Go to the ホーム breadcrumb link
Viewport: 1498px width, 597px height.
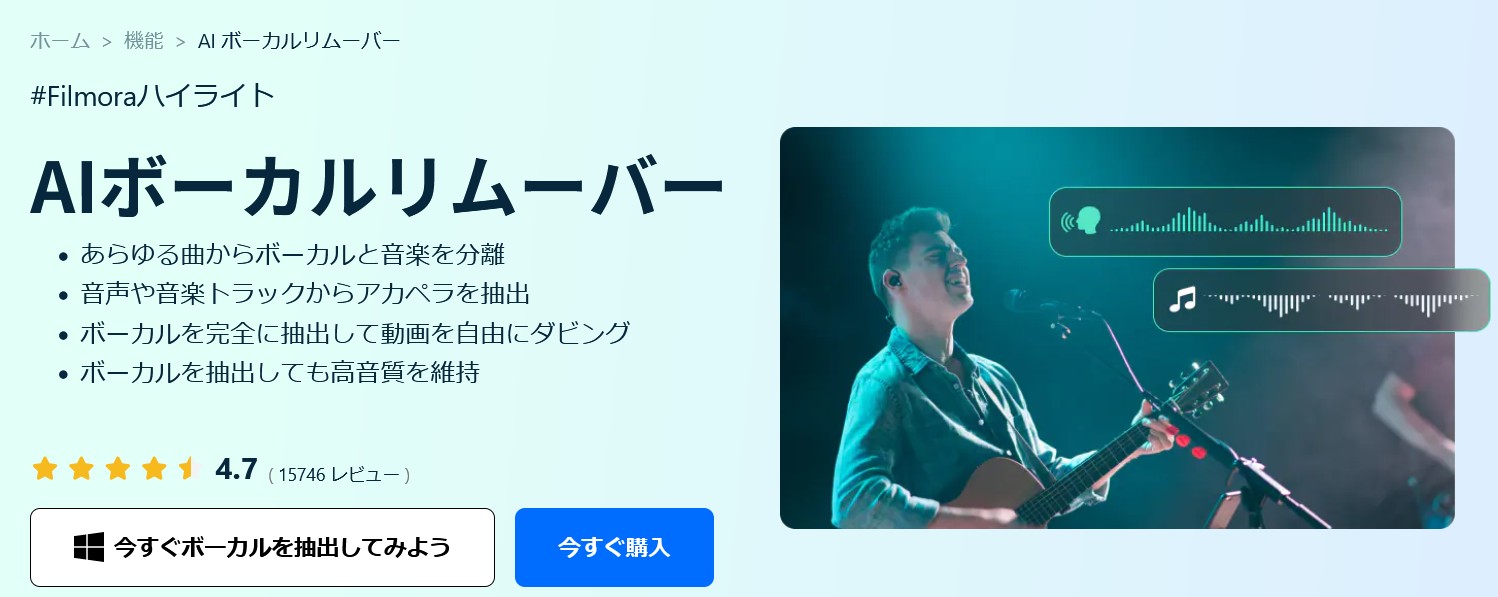(x=60, y=41)
